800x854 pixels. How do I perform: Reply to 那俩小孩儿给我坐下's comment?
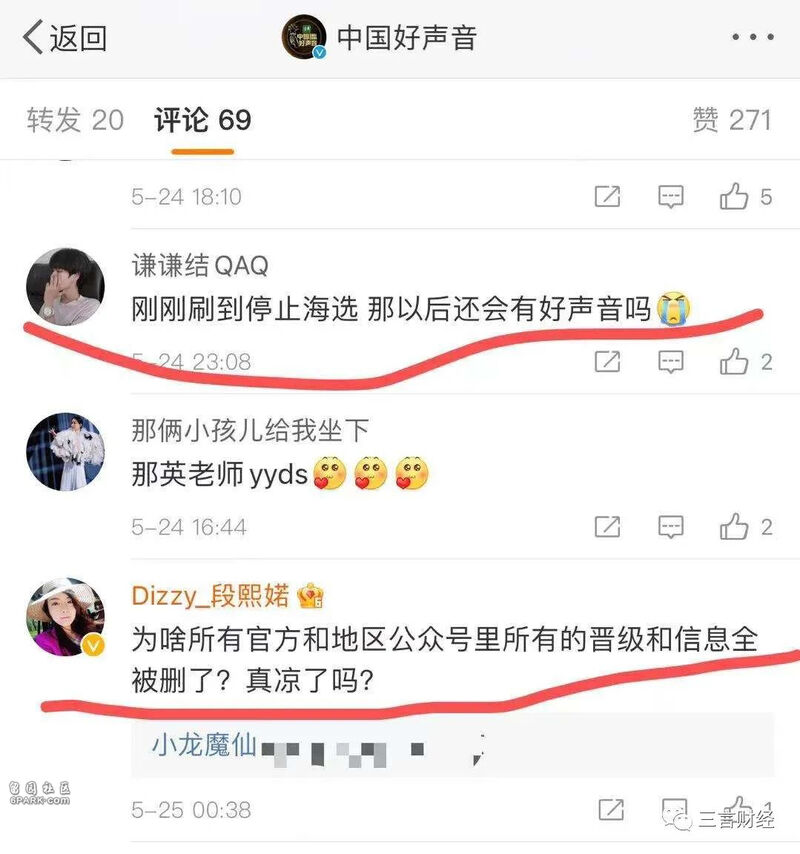(671, 526)
